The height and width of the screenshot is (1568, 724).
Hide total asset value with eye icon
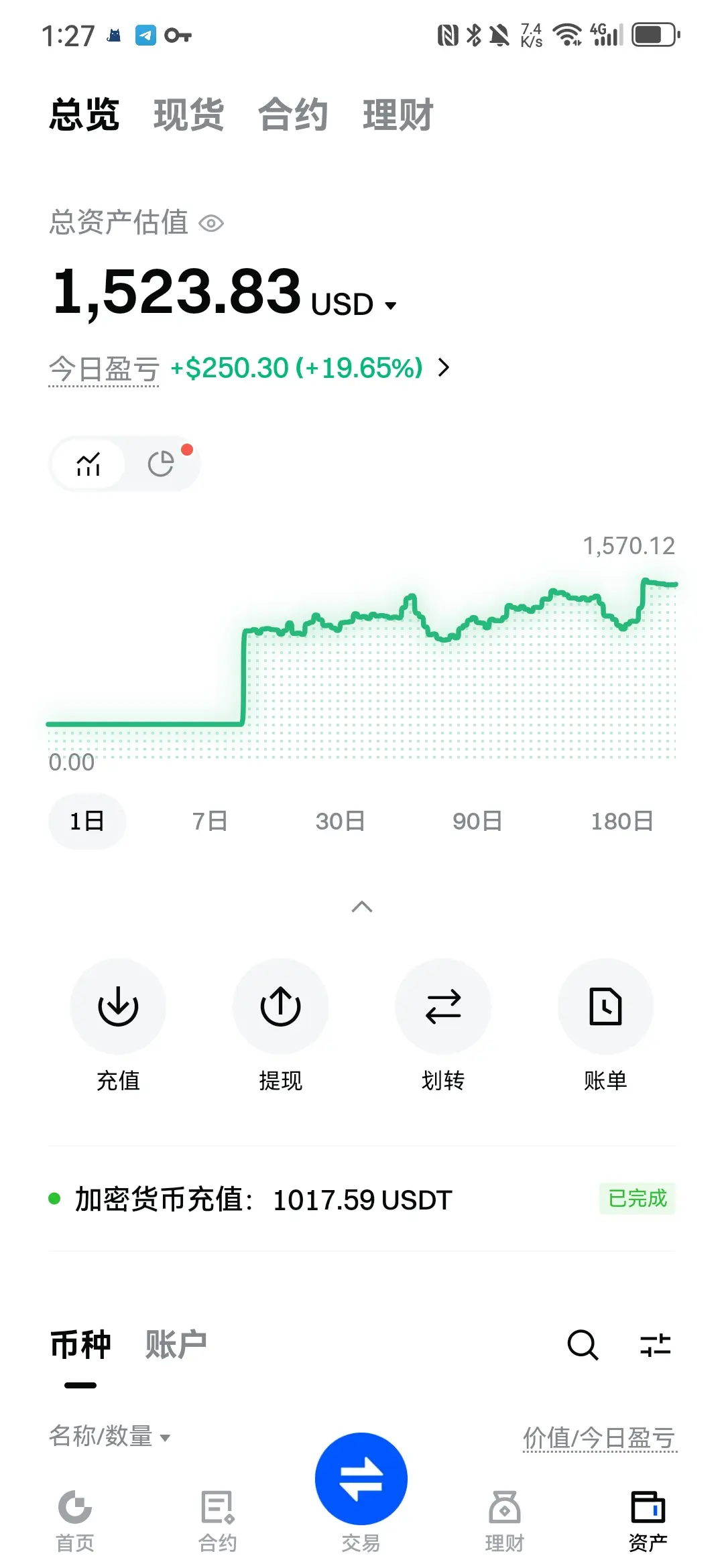(x=211, y=223)
